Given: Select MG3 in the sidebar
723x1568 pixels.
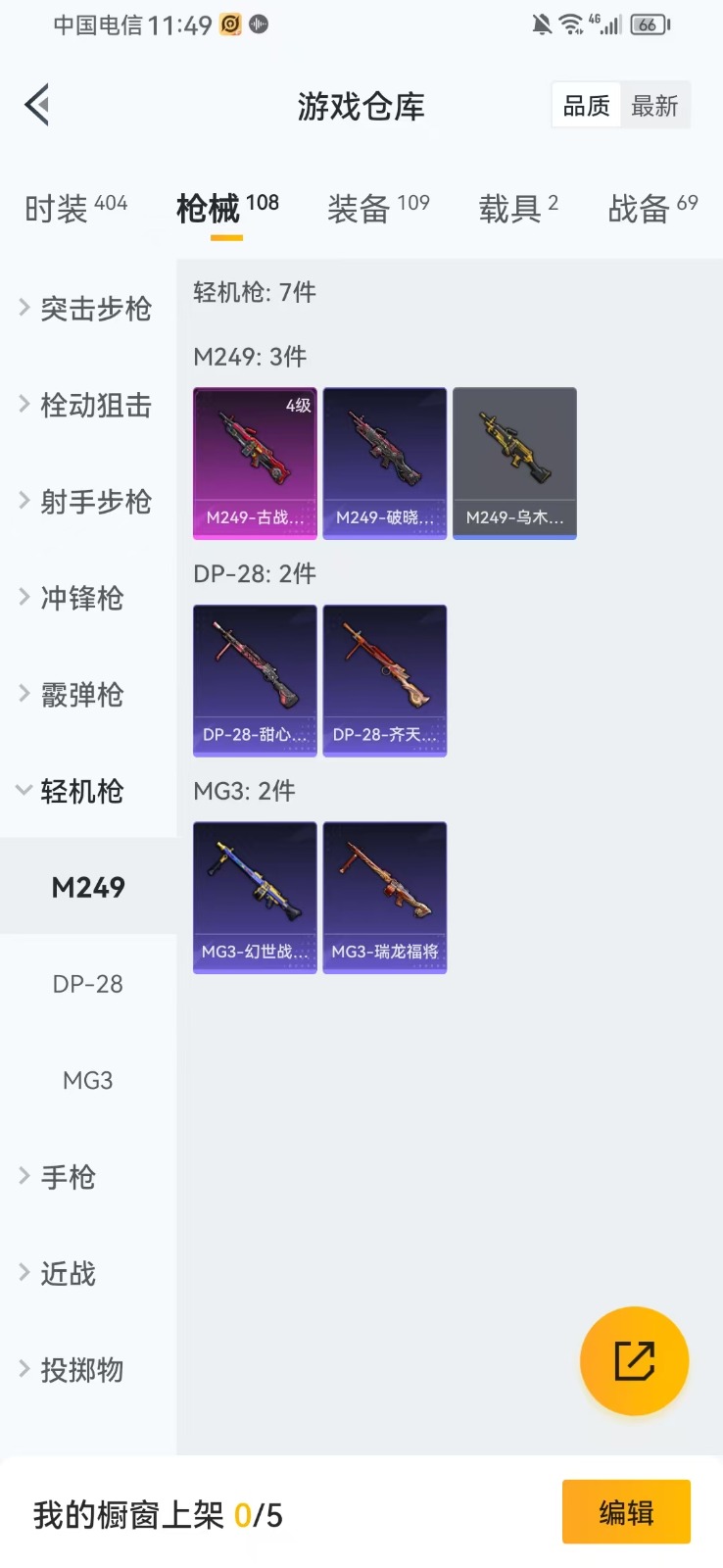Looking at the screenshot, I should tap(88, 1080).
